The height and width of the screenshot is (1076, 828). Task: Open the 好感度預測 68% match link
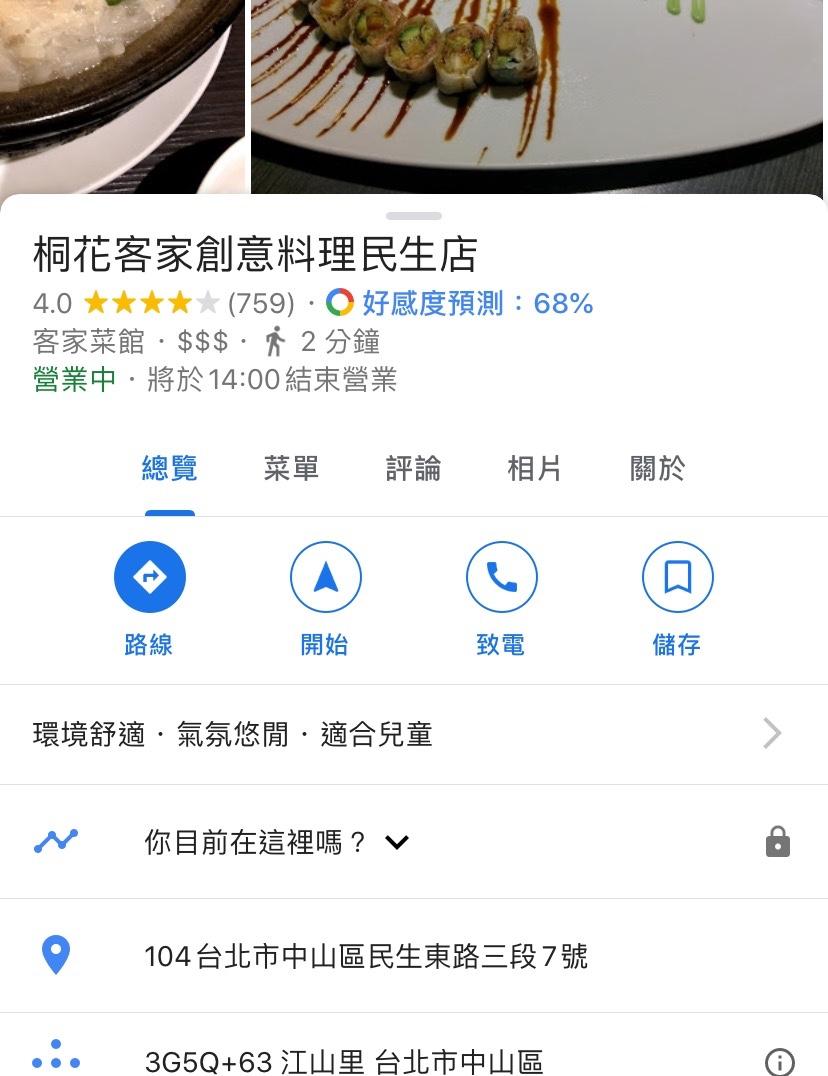click(x=477, y=303)
